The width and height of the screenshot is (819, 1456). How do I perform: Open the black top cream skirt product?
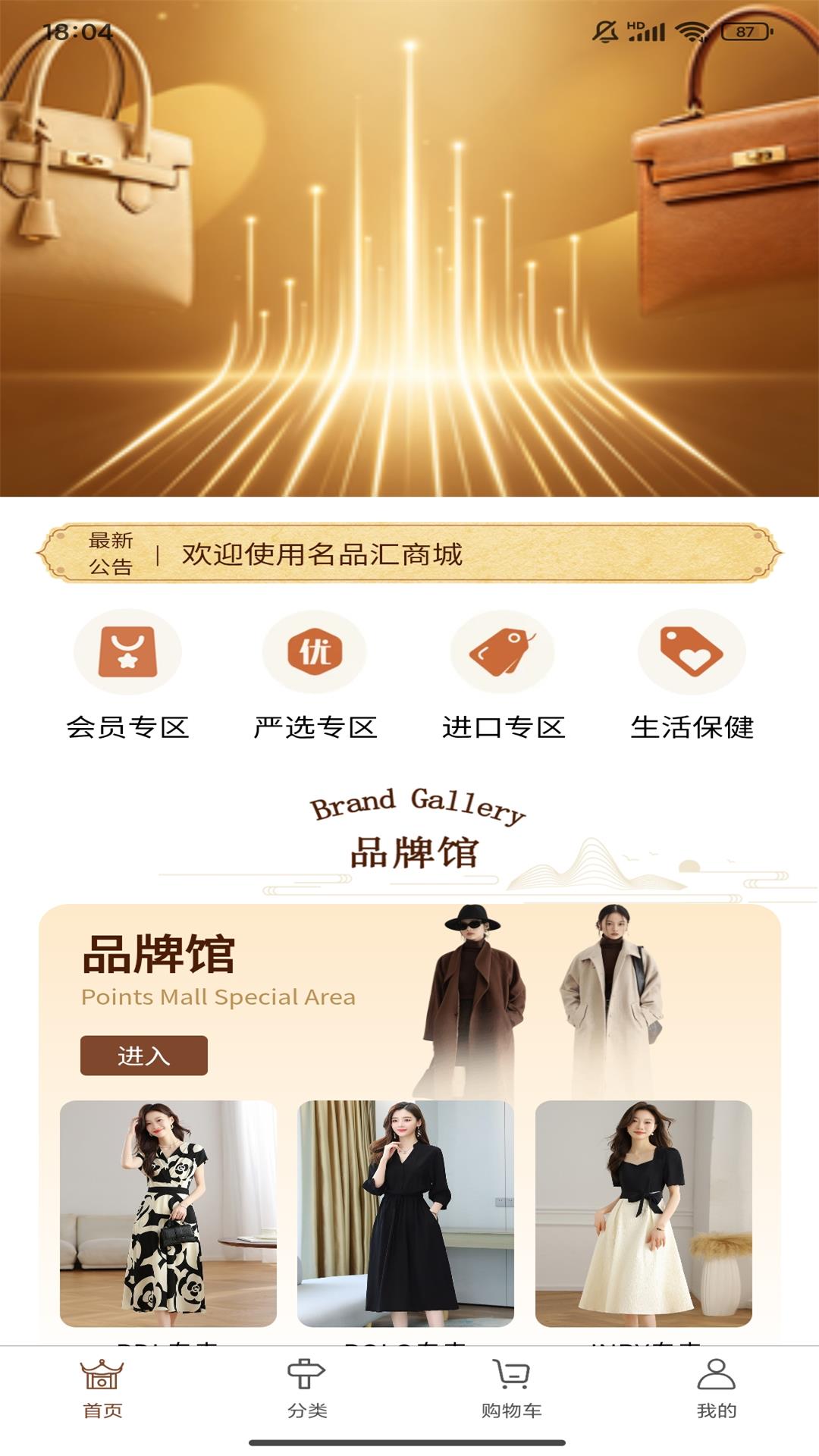click(x=644, y=1213)
